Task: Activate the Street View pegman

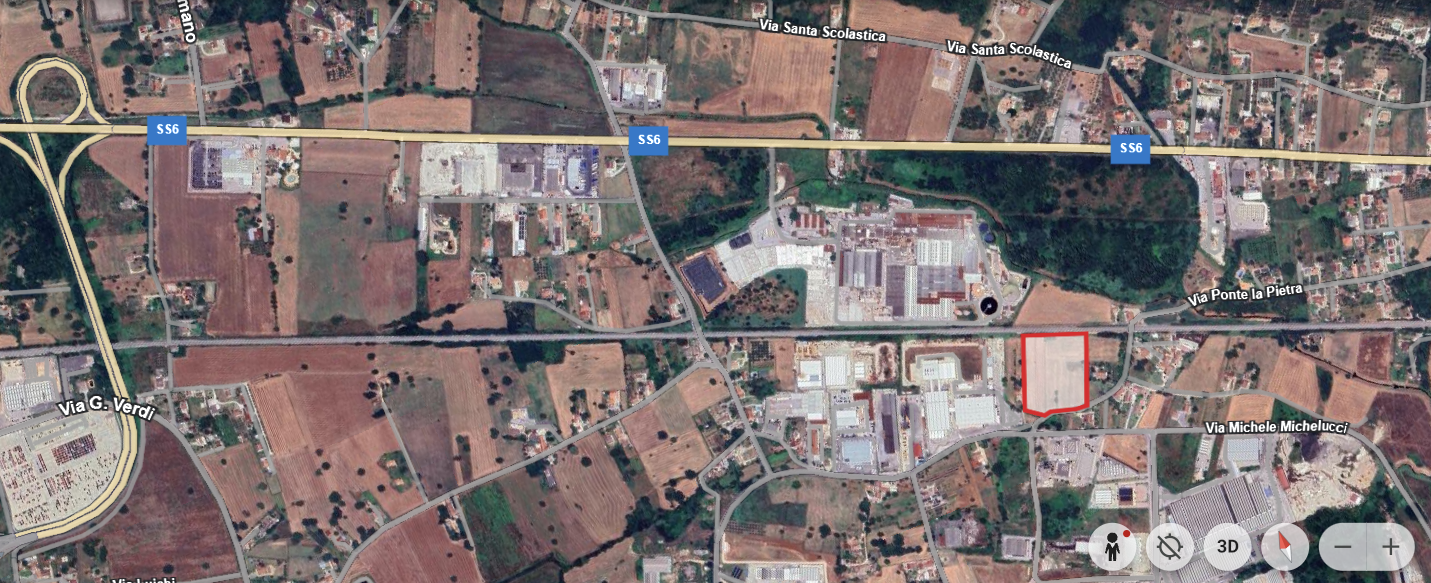Action: point(1112,547)
